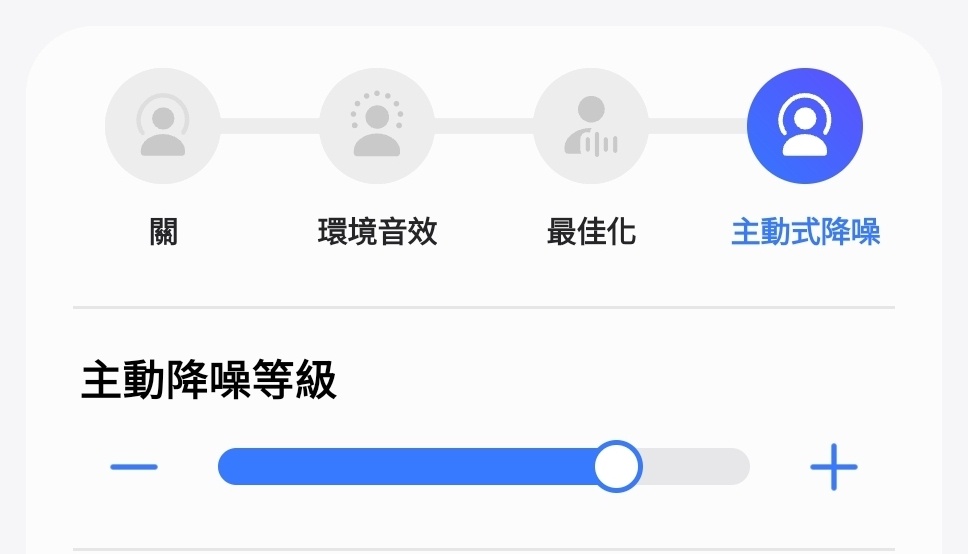Select 主動式降噪 active noise cancelling
The height and width of the screenshot is (554, 968).
tap(805, 127)
